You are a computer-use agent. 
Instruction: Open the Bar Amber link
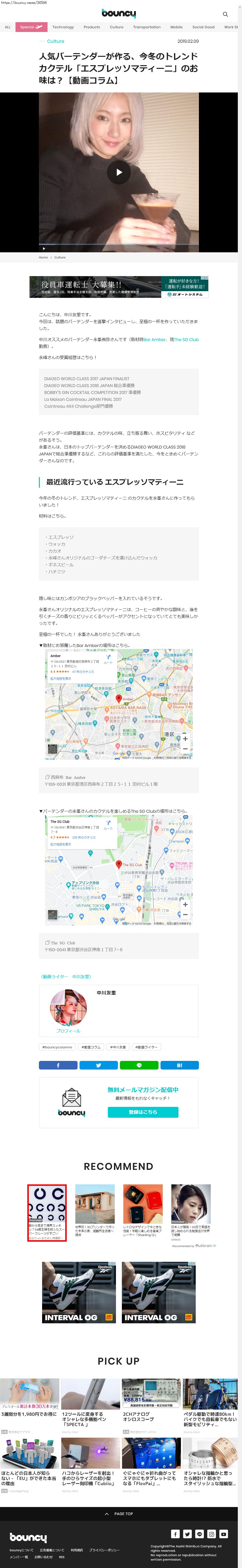pyautogui.click(x=155, y=340)
